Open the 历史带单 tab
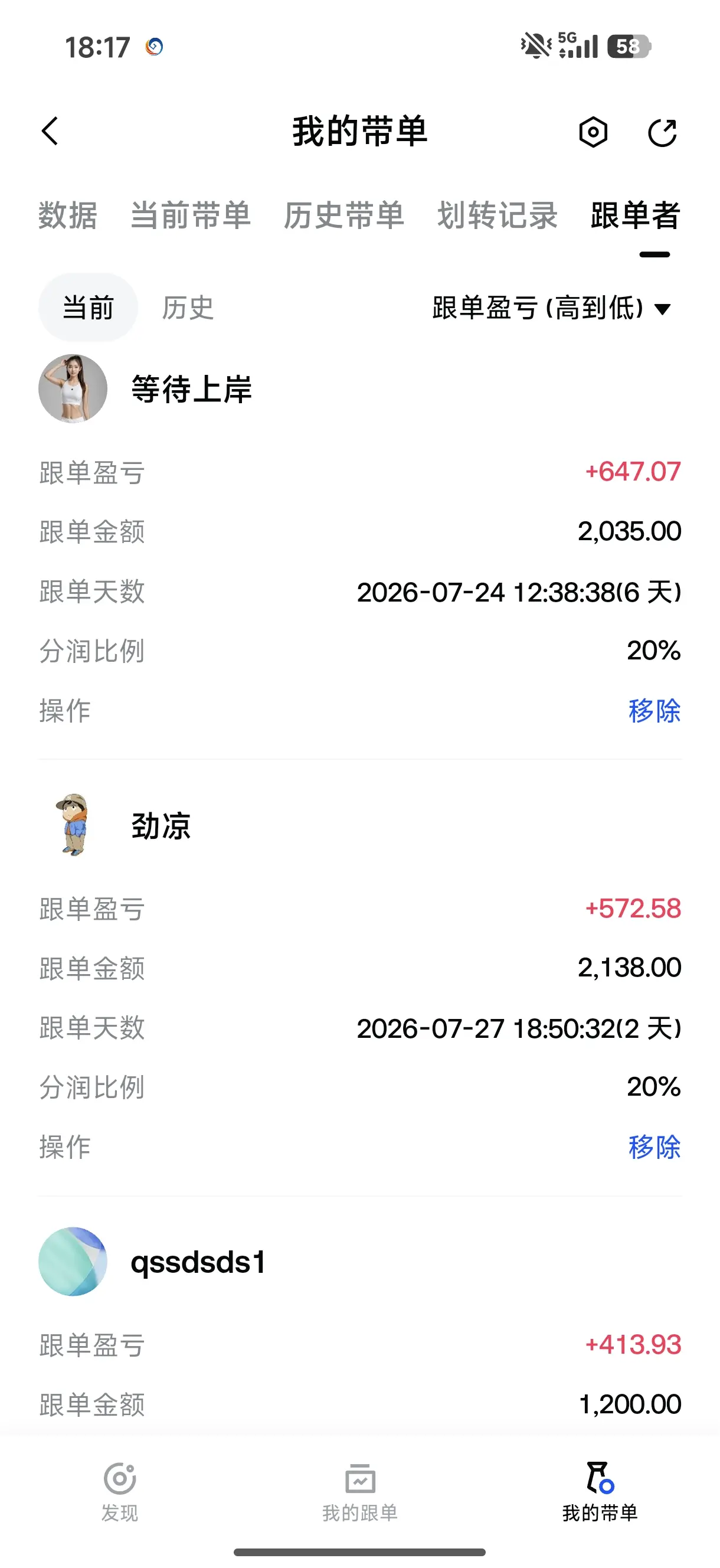The width and height of the screenshot is (720, 1568). tap(344, 215)
